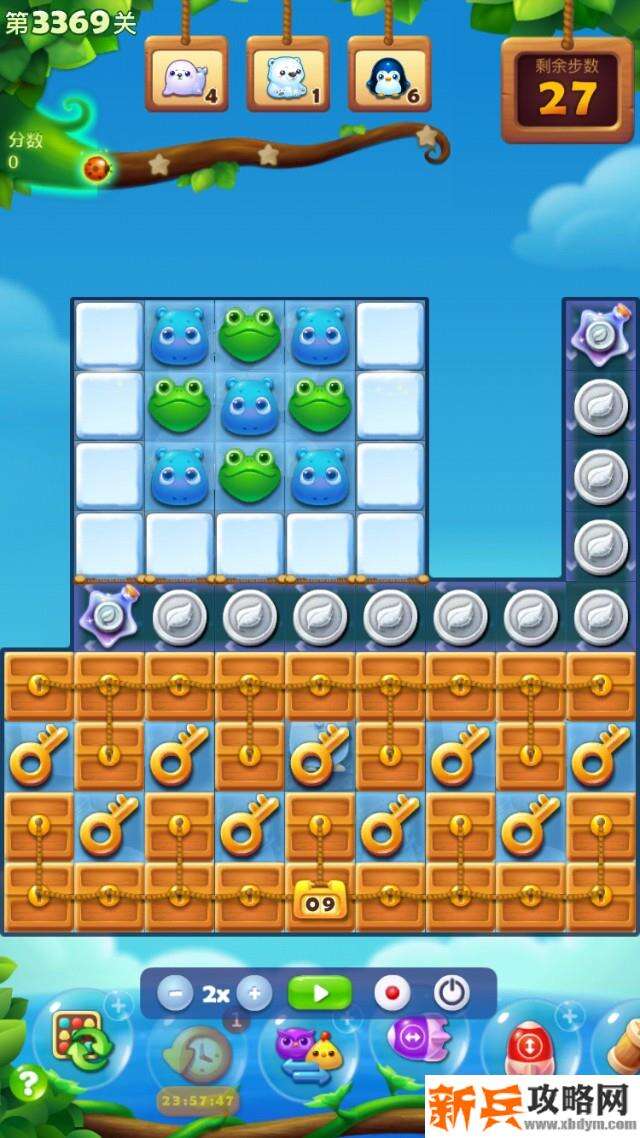Start recording with the red dot button
This screenshot has height=1138, width=640.
click(392, 994)
